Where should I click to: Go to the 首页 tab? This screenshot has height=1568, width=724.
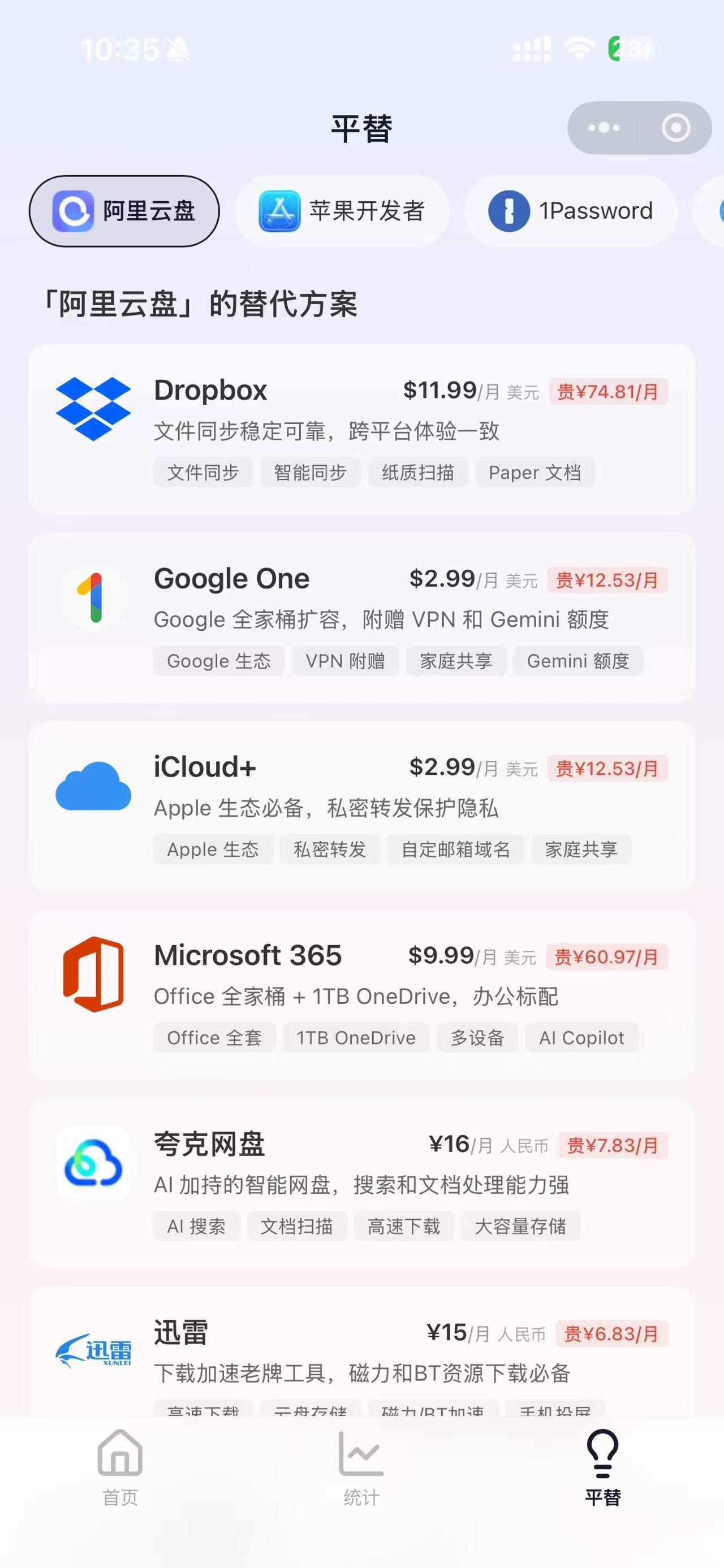pyautogui.click(x=120, y=1468)
